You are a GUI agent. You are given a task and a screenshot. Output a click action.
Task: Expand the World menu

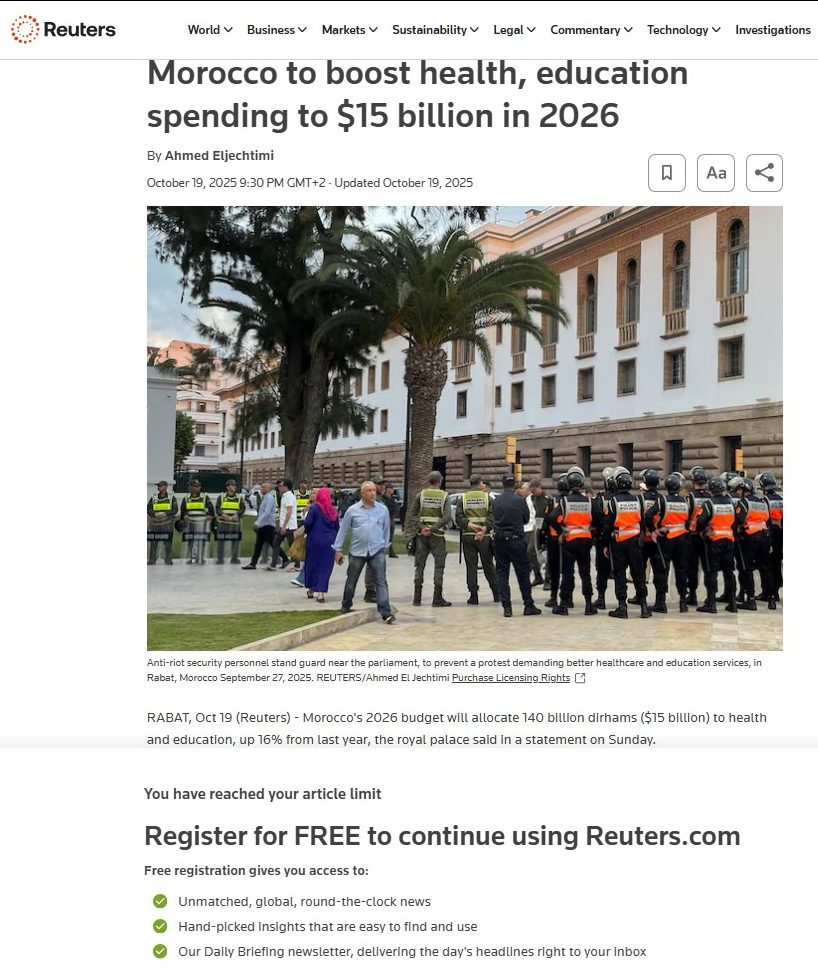(x=210, y=30)
